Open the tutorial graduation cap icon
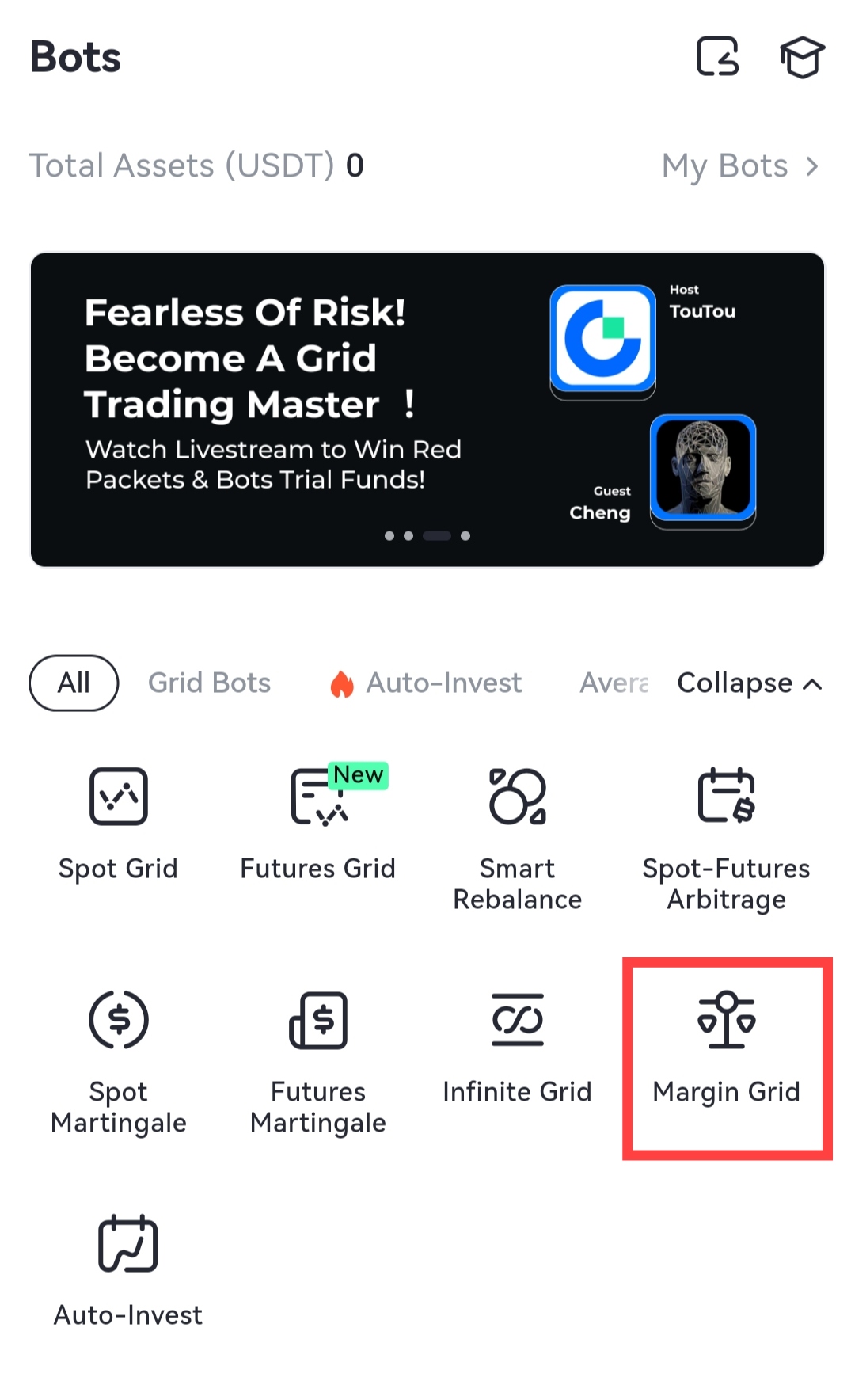The image size is (855, 1400). 802,57
